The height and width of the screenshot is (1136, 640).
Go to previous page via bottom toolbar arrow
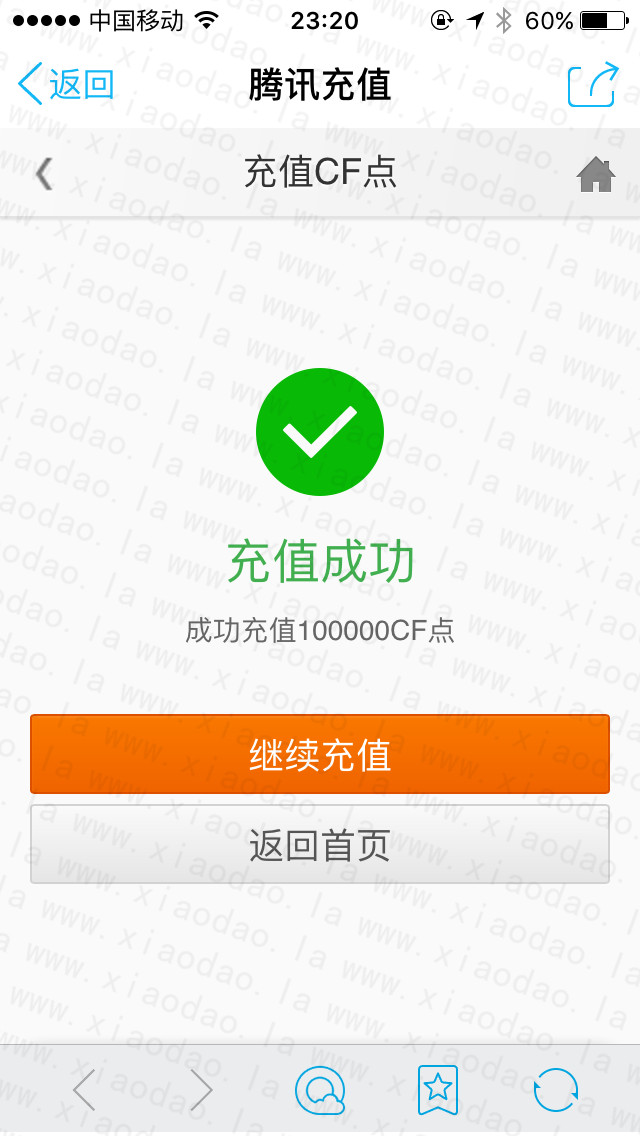pos(84,1089)
